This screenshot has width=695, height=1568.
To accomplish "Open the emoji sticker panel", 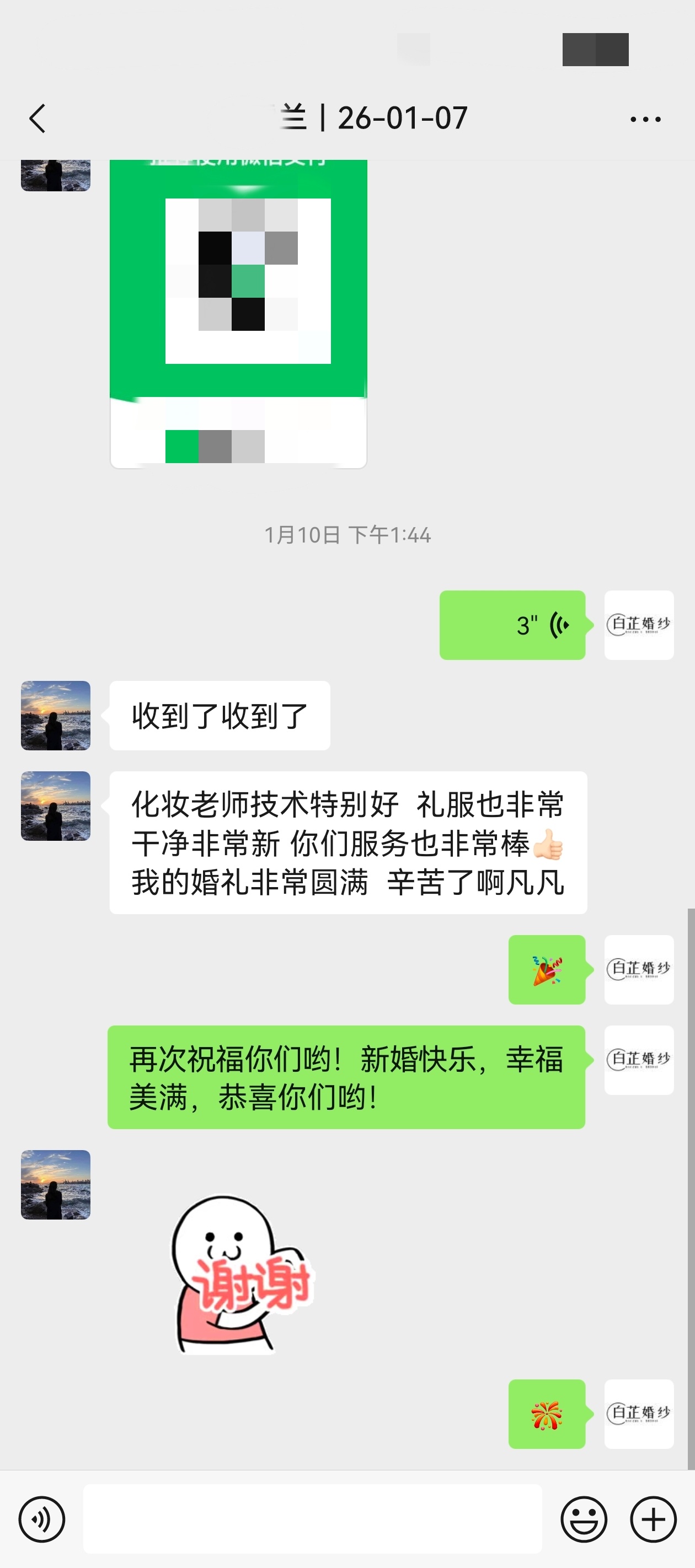I will coord(584,1519).
